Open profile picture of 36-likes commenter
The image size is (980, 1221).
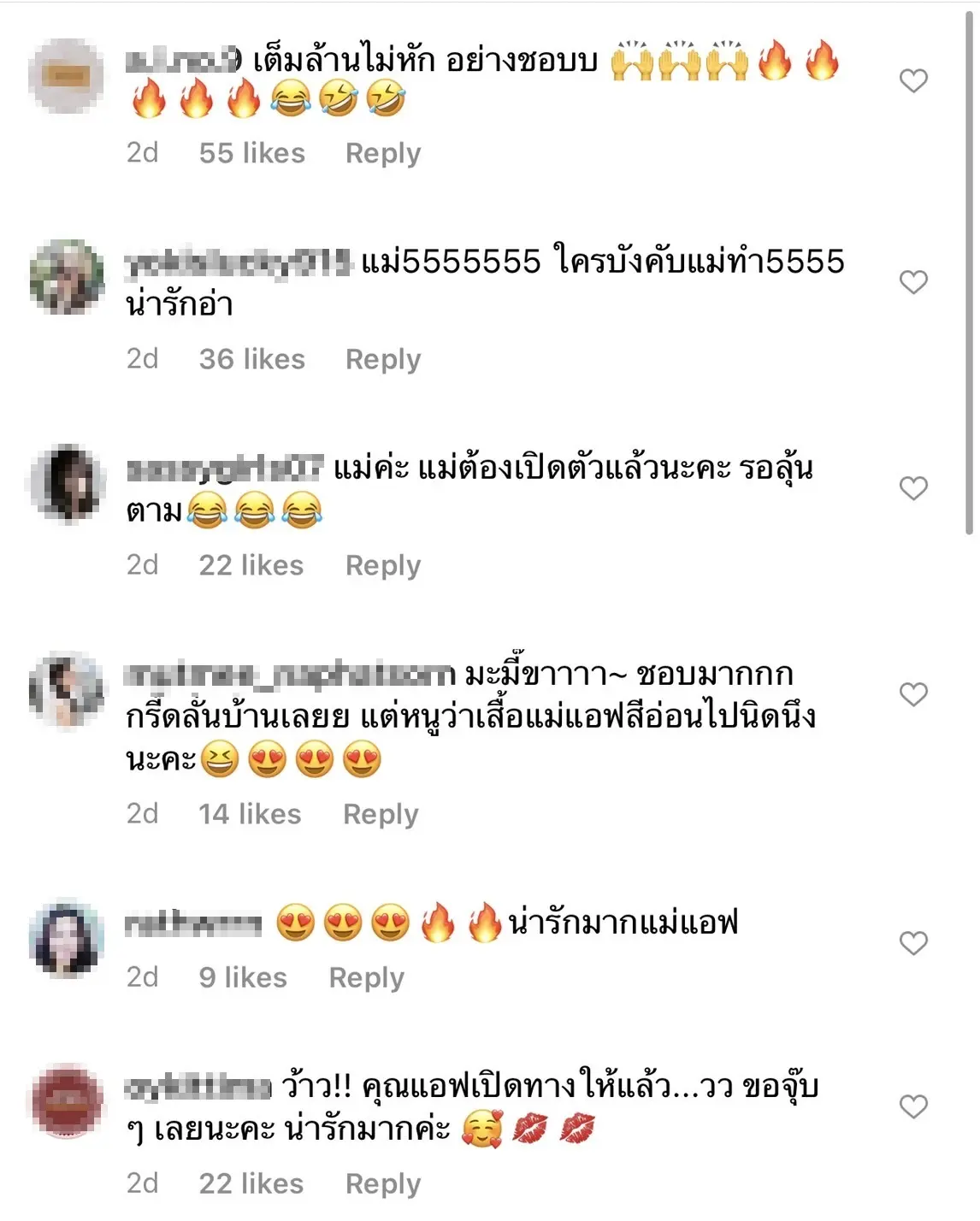[x=67, y=277]
